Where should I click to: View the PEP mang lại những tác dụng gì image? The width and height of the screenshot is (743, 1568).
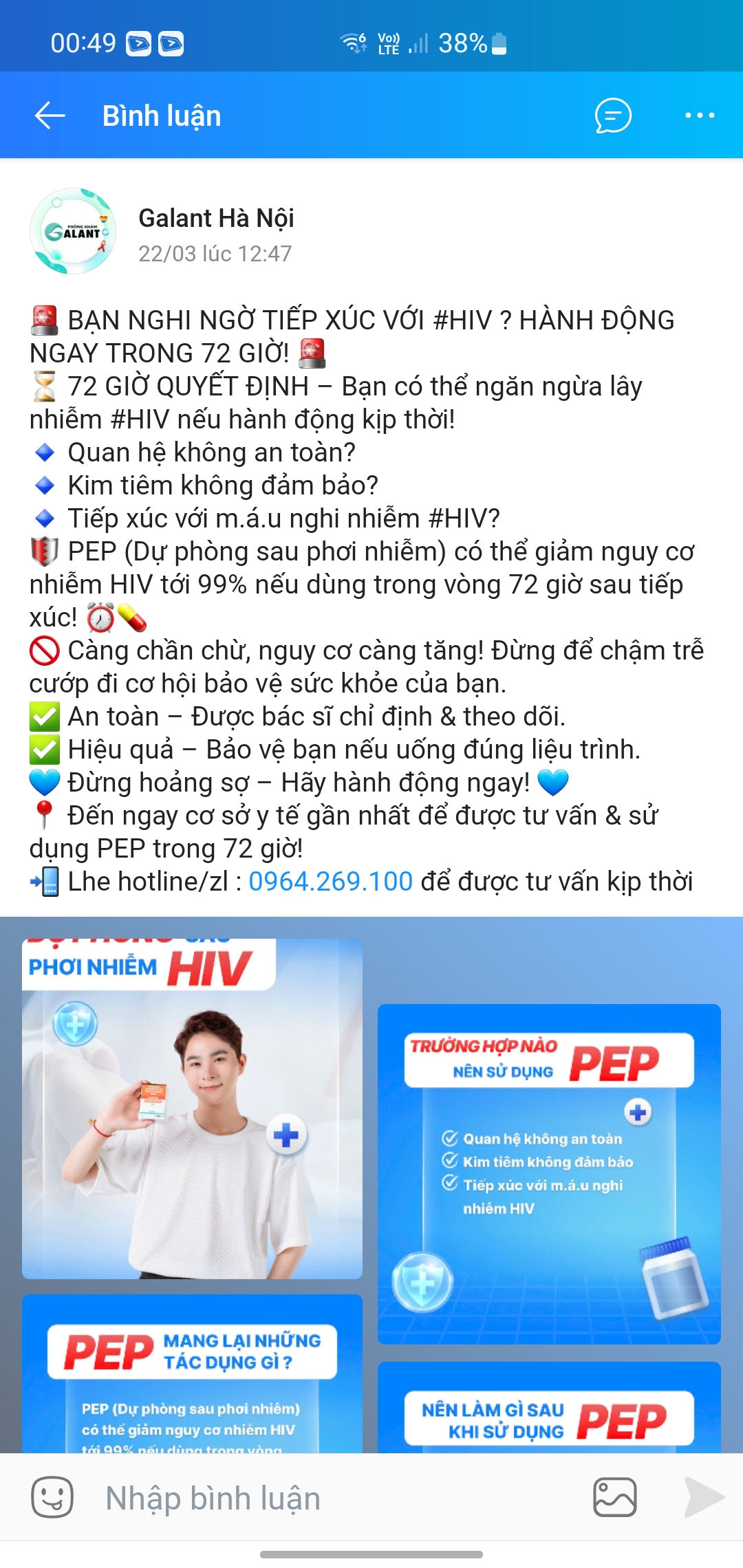coord(192,1374)
